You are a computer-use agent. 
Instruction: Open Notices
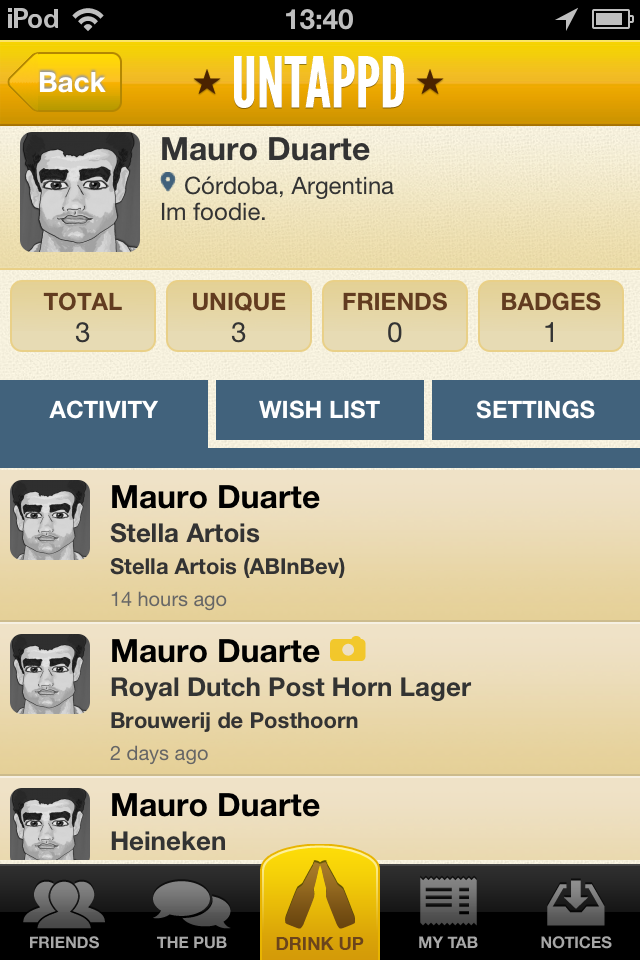click(576, 914)
